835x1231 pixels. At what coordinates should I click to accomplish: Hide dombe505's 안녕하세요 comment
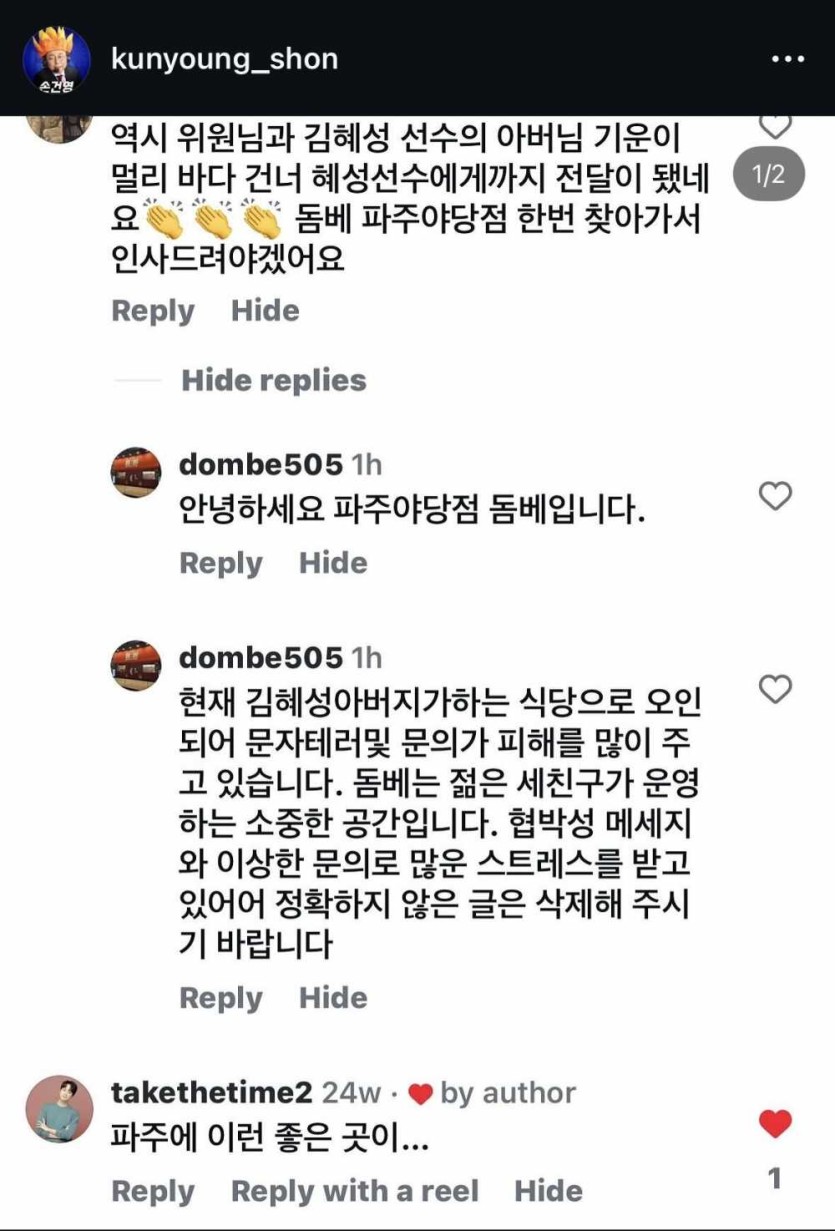(x=333, y=563)
